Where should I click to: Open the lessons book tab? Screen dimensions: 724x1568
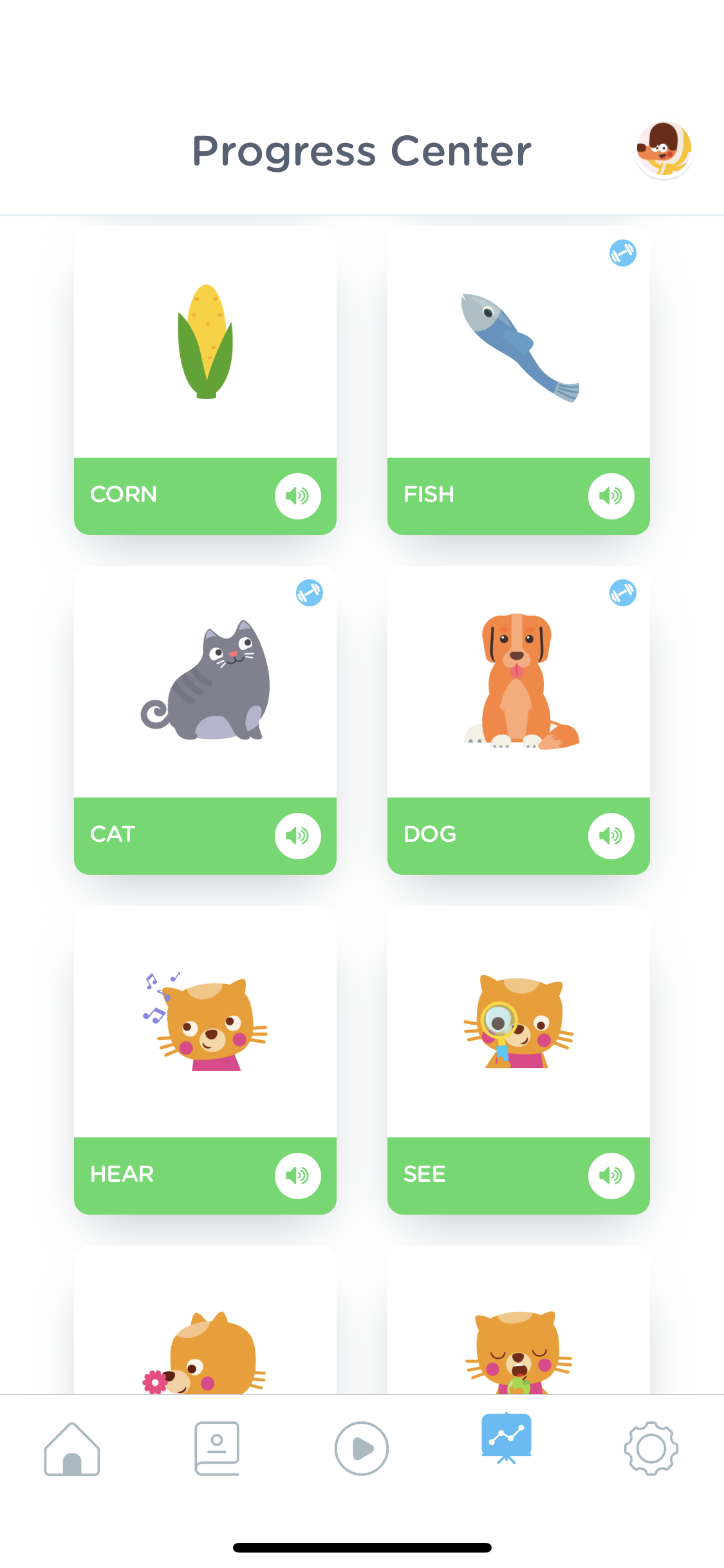(217, 1448)
